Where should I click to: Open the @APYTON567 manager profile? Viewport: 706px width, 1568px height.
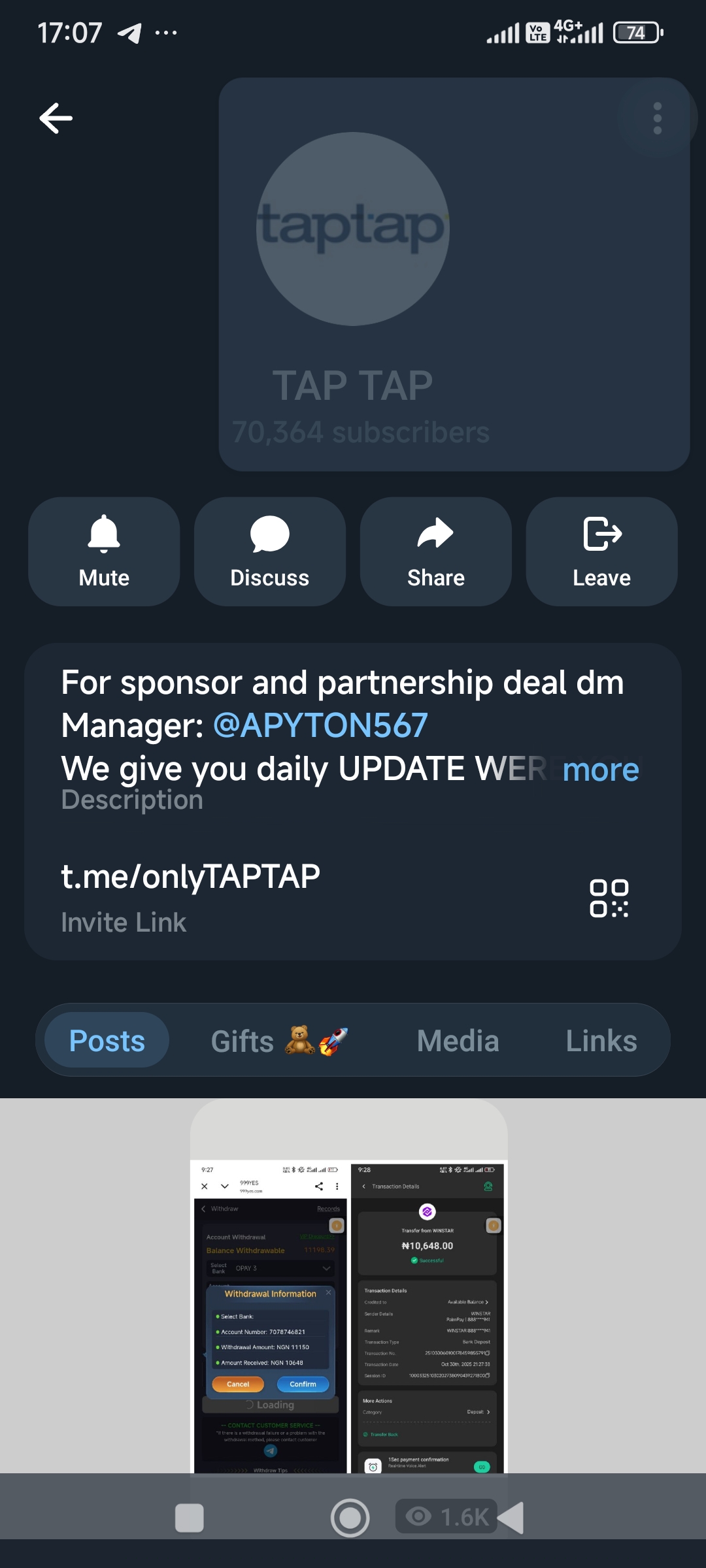click(320, 726)
